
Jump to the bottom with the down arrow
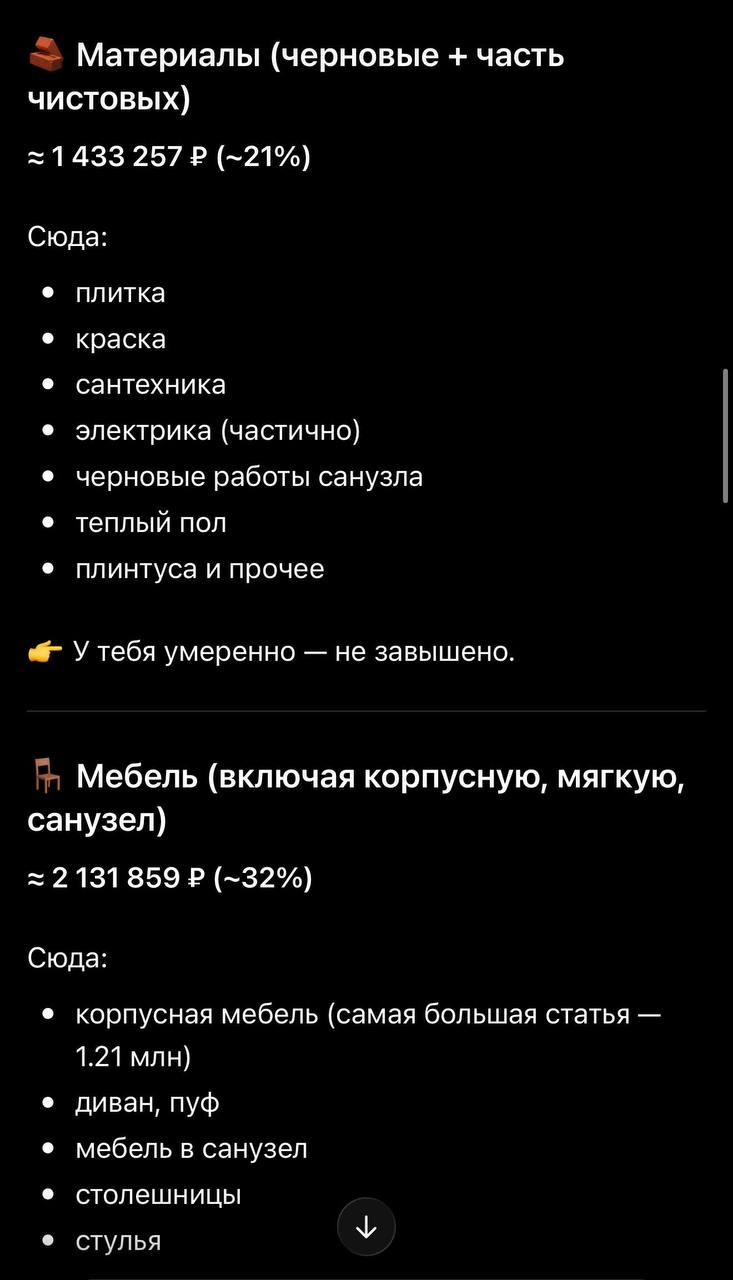366,1226
